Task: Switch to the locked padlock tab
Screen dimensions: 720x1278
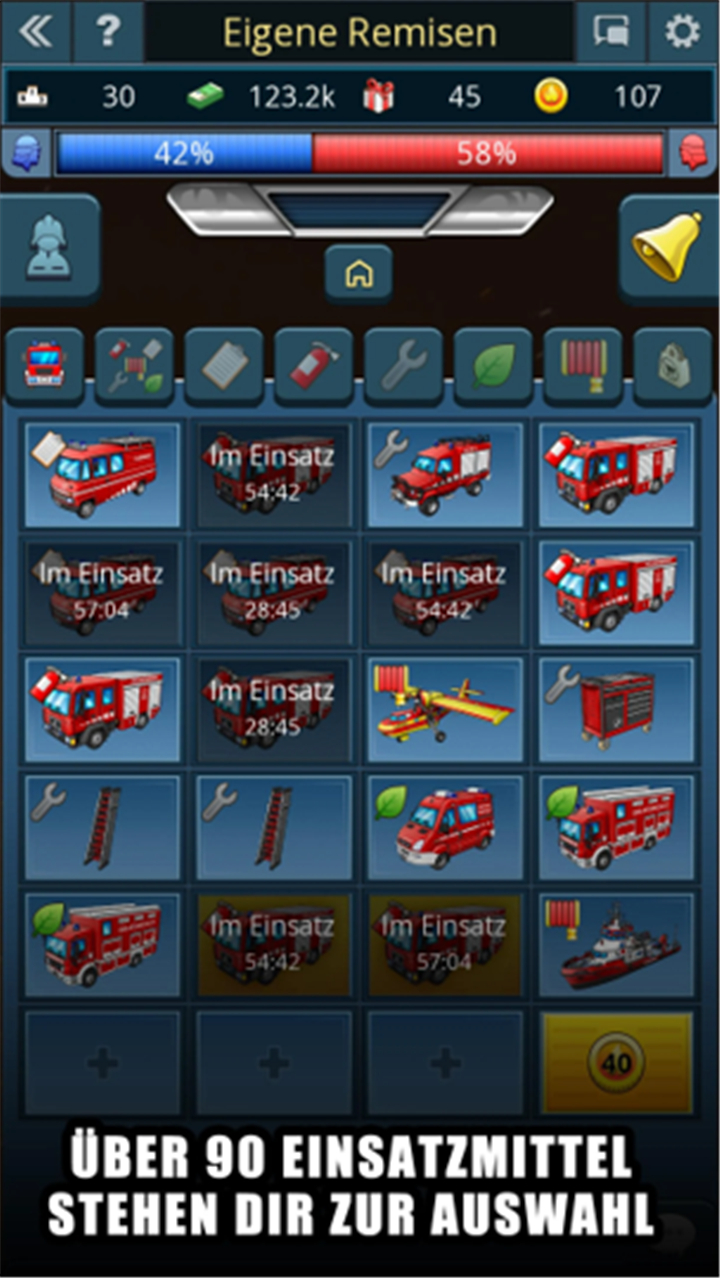Action: (673, 365)
